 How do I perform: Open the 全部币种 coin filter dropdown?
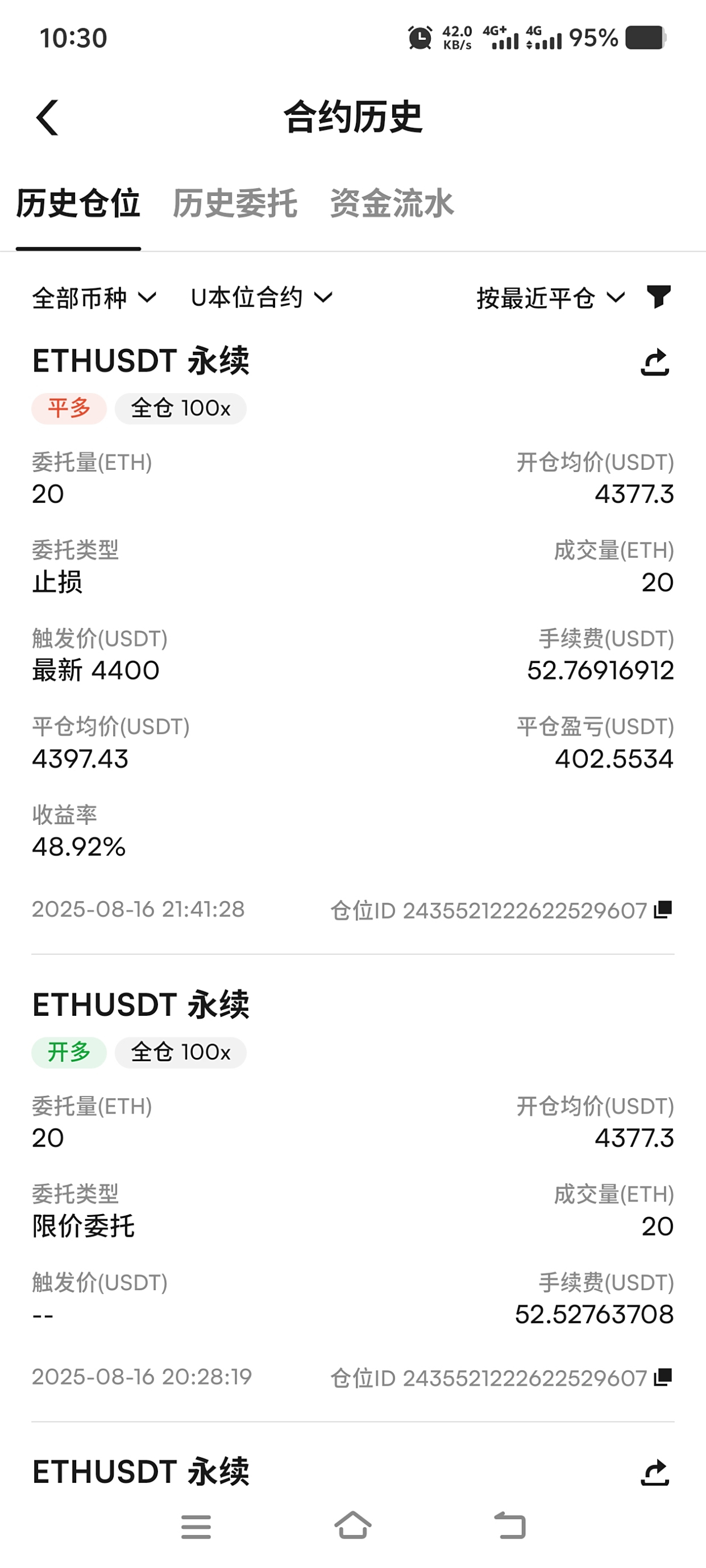click(x=93, y=297)
